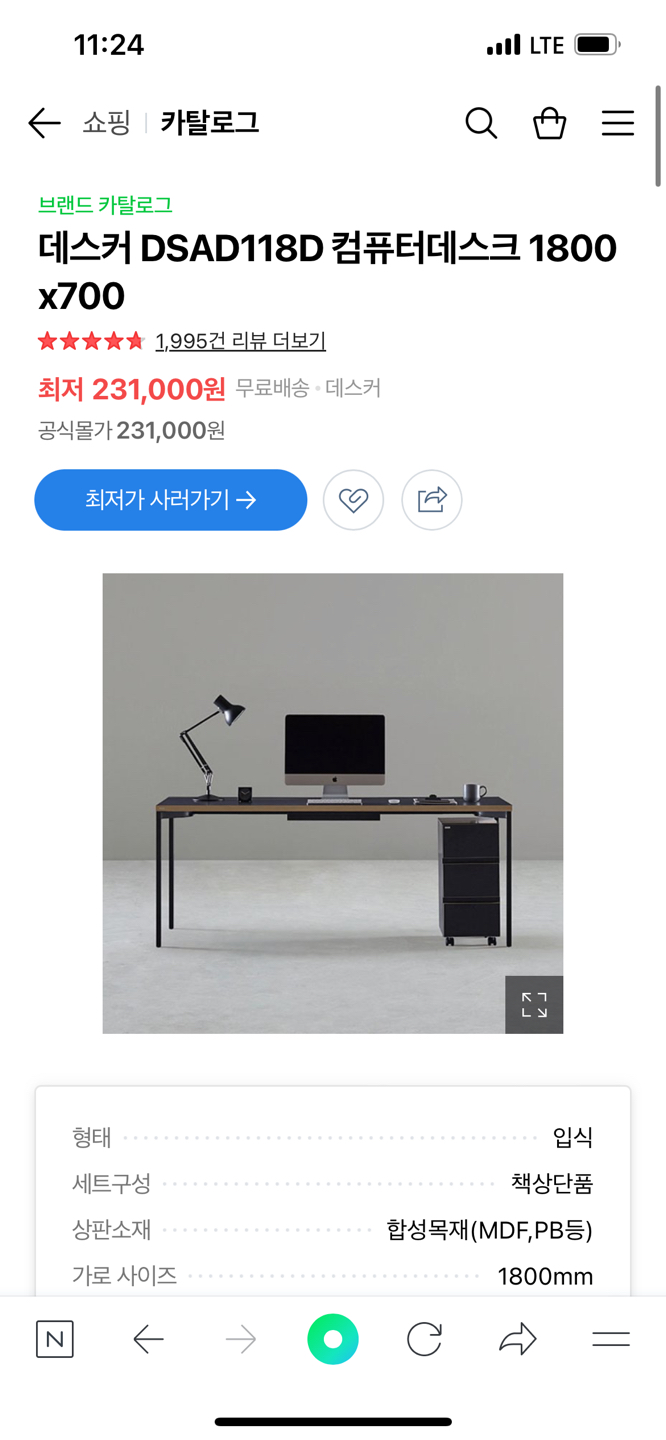Open the 쇼핑 home link

pos(106,123)
